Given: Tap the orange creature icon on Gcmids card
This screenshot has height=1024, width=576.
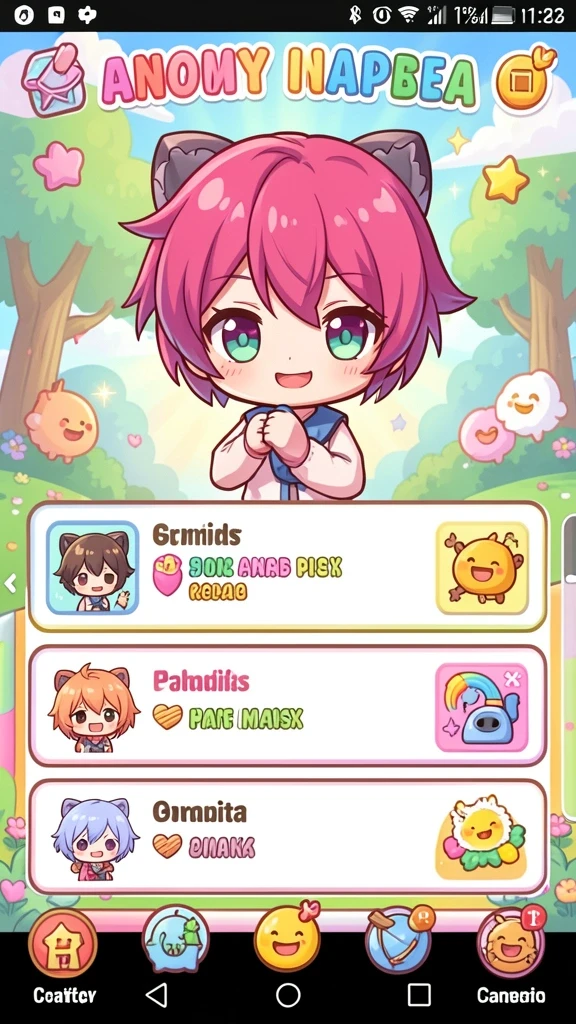Looking at the screenshot, I should (x=482, y=568).
